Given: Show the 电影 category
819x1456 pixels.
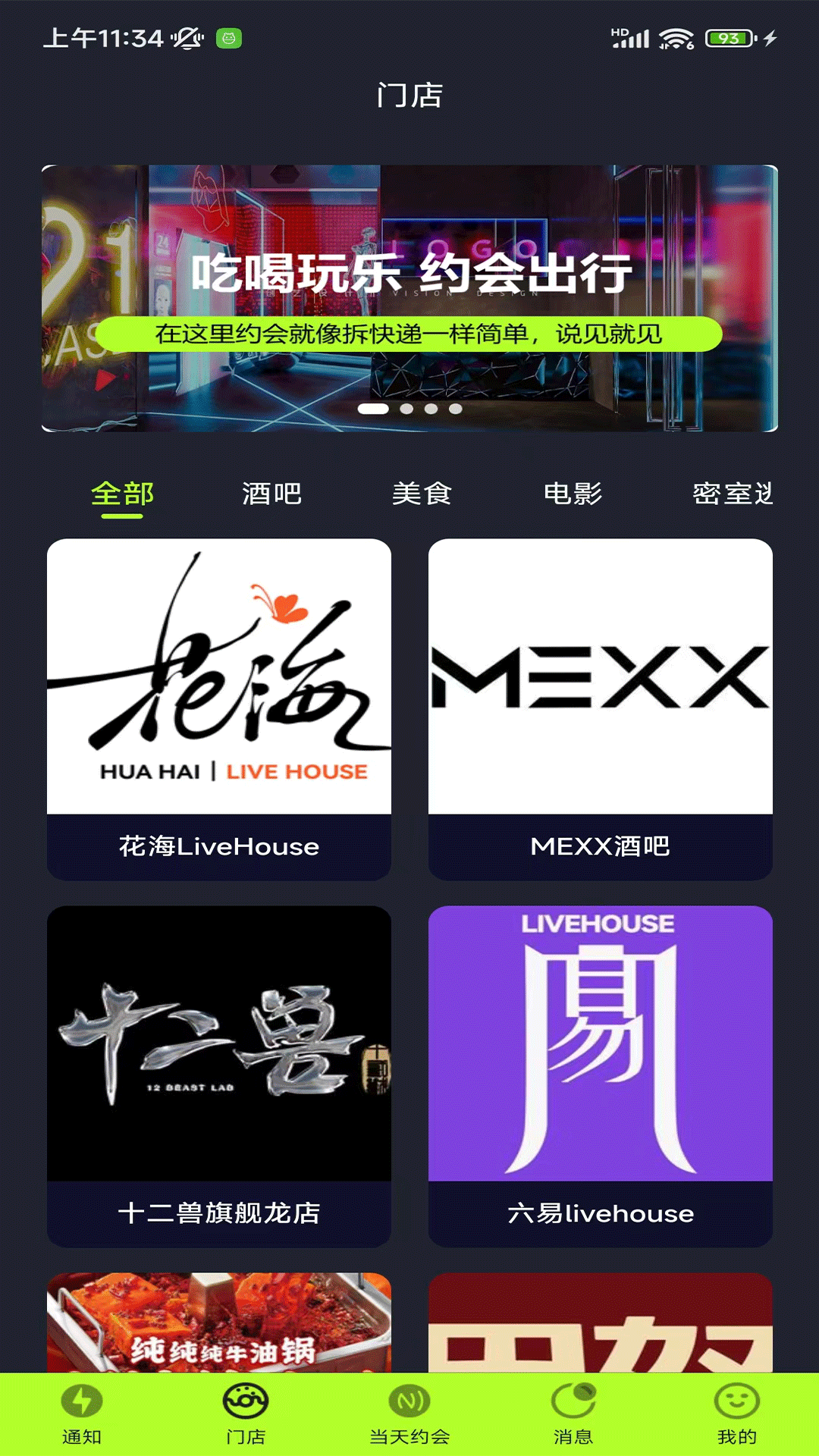Looking at the screenshot, I should pyautogui.click(x=573, y=494).
